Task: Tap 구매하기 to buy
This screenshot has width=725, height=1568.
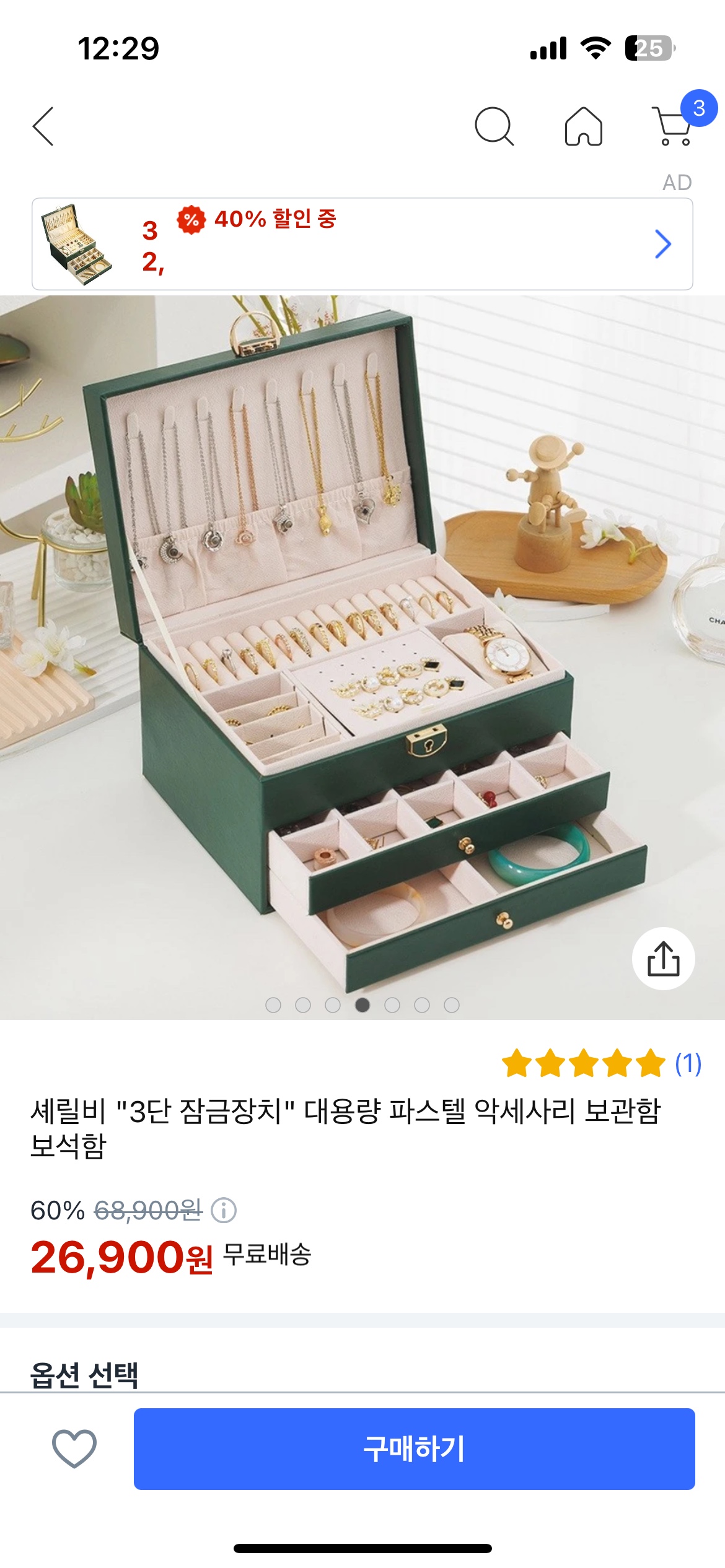Action: pos(414,1448)
